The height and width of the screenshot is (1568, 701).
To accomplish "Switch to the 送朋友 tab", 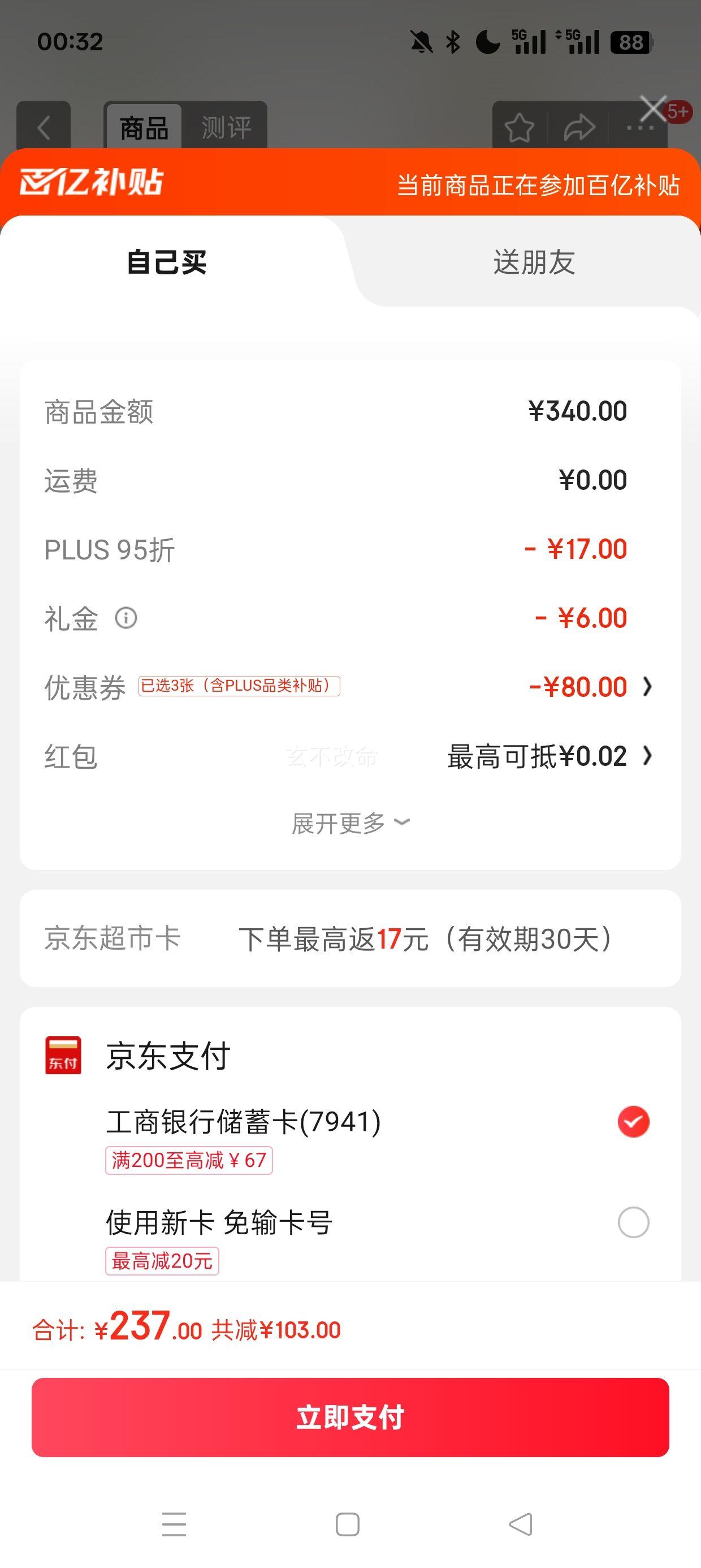I will click(534, 262).
